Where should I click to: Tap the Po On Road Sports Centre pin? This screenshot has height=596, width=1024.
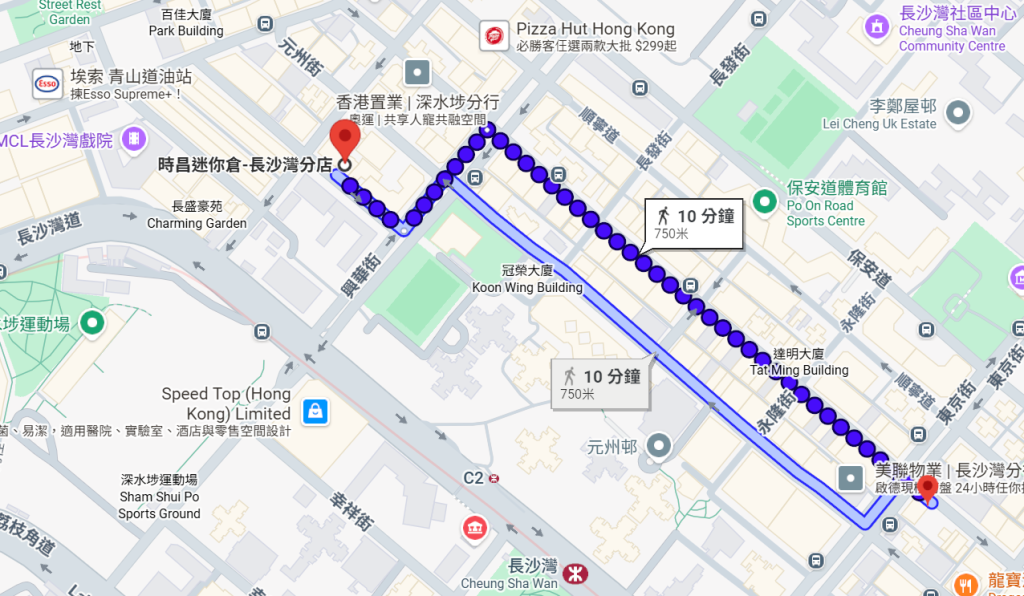click(765, 201)
